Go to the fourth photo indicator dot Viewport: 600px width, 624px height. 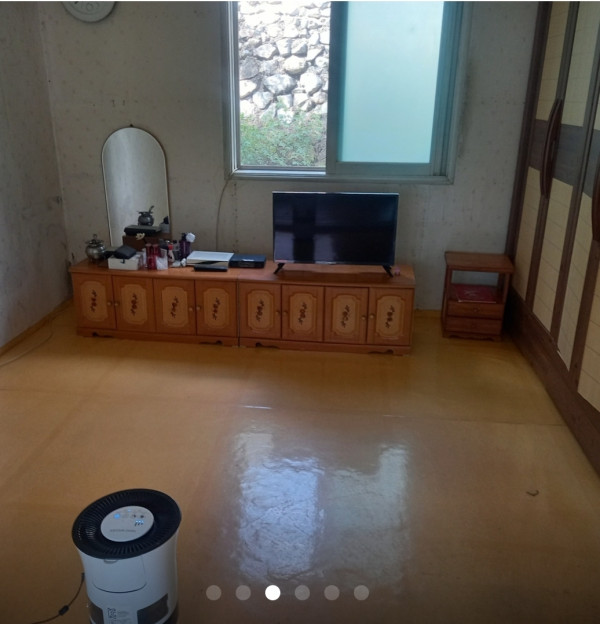302,592
